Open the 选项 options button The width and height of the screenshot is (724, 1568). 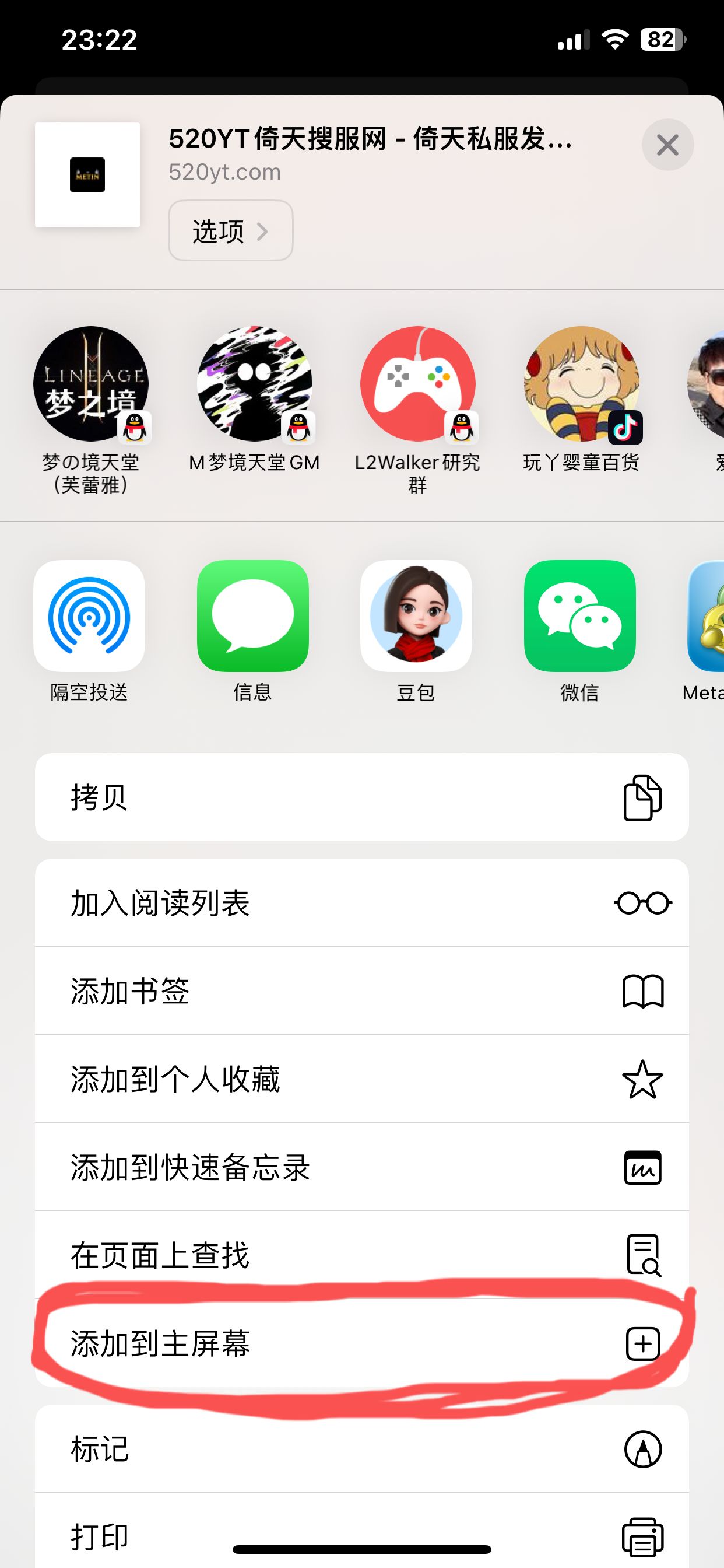coord(231,230)
